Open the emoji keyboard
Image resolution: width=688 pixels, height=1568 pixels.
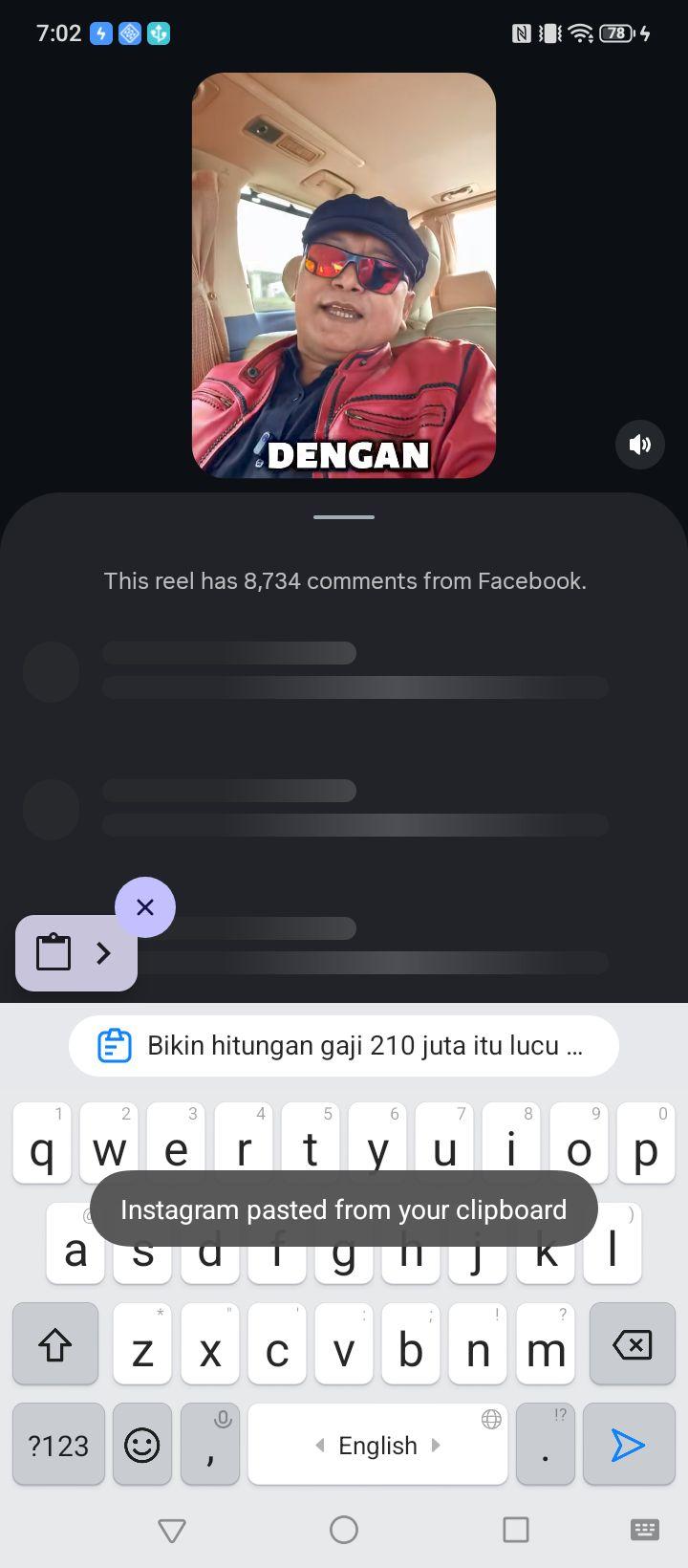click(142, 1445)
